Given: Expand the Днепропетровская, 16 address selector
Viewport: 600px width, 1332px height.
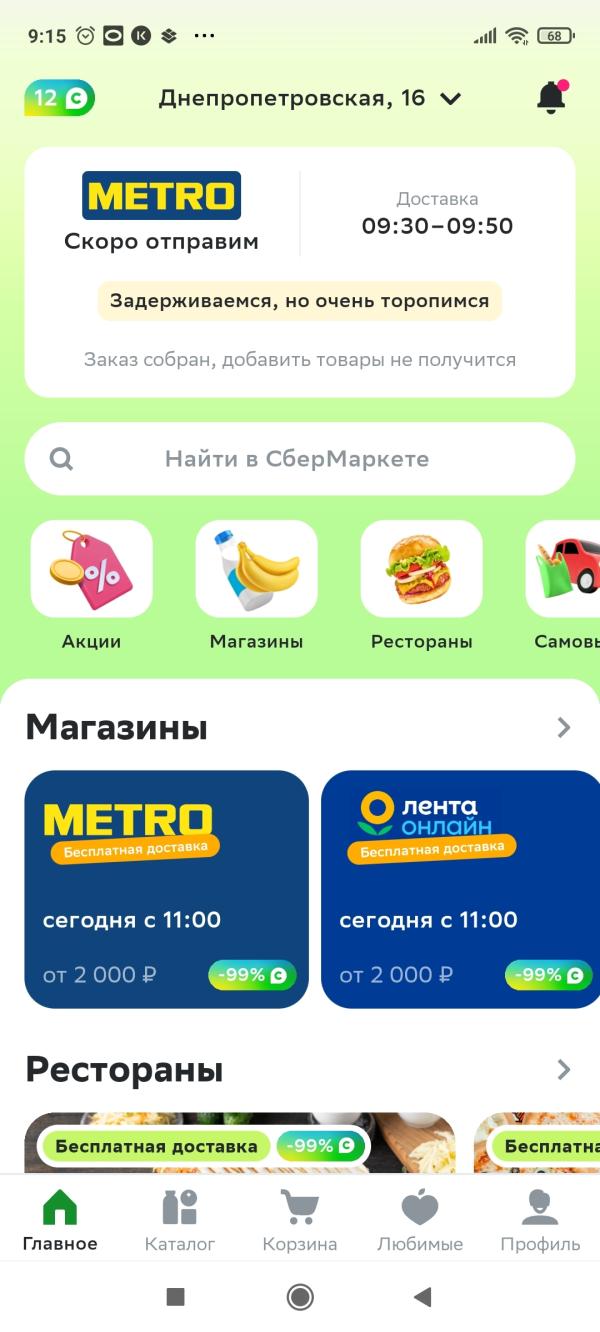Looking at the screenshot, I should pyautogui.click(x=309, y=98).
